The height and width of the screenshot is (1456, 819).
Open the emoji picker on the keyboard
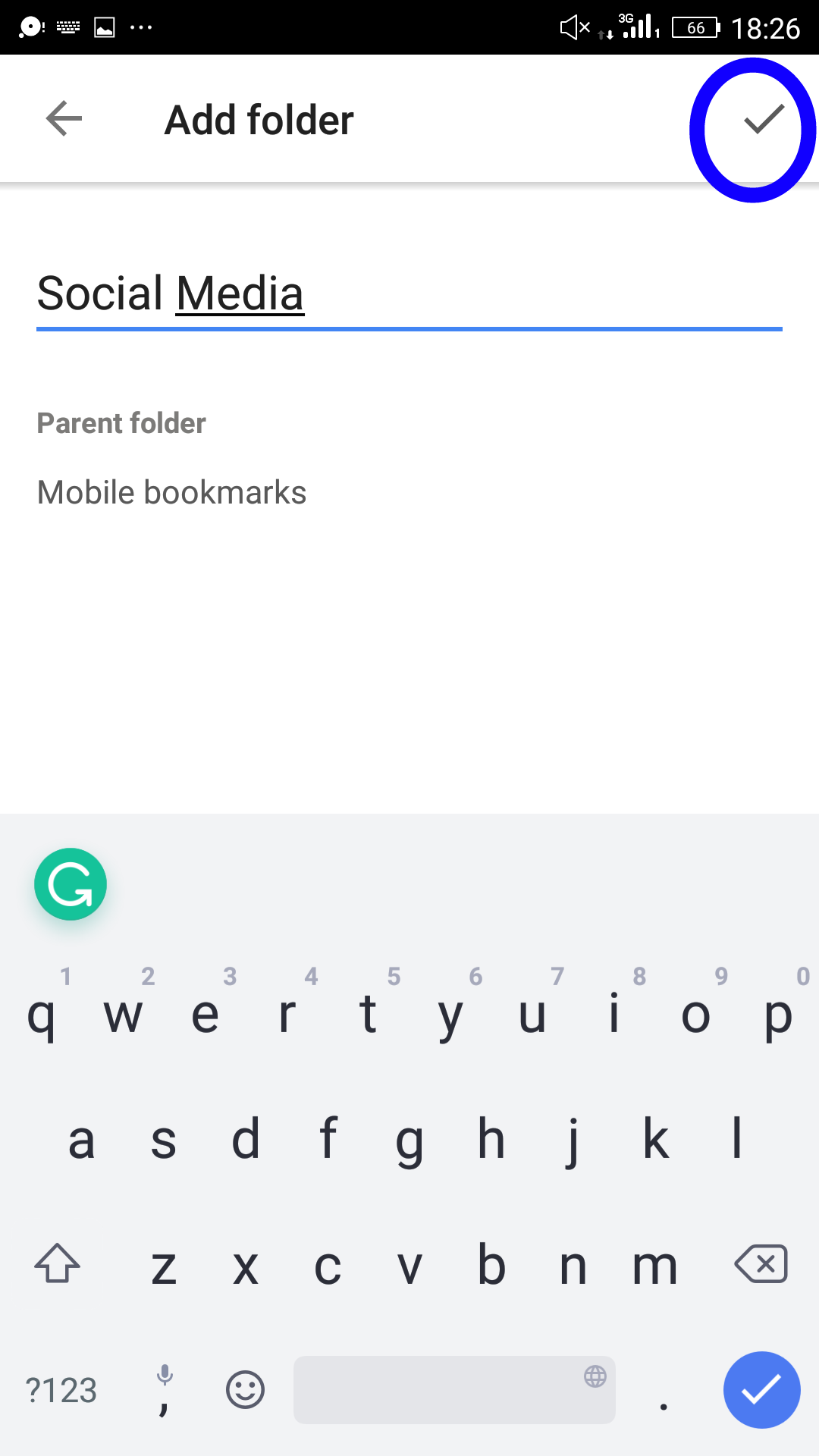245,1390
